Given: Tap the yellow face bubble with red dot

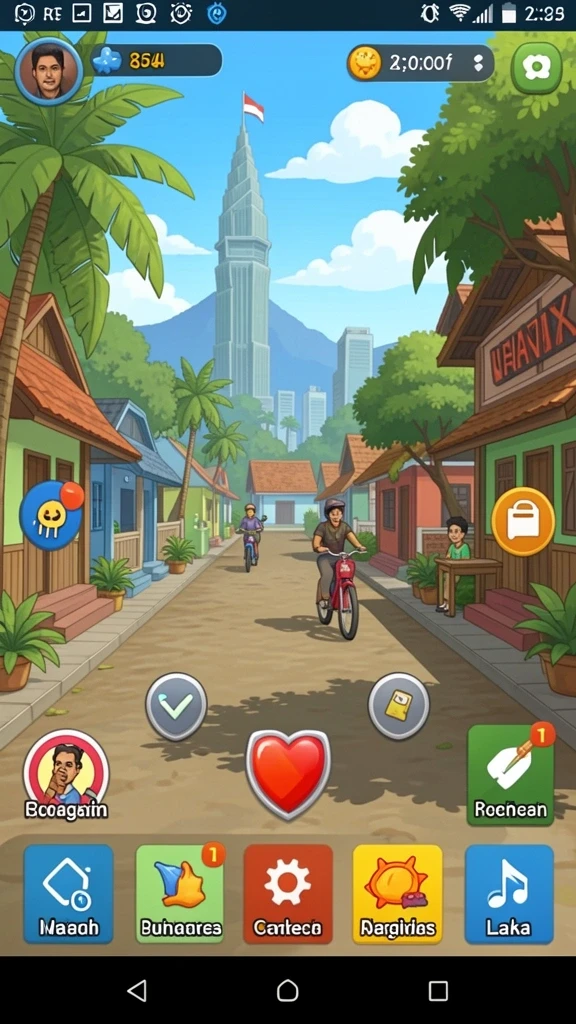Looking at the screenshot, I should (x=52, y=515).
